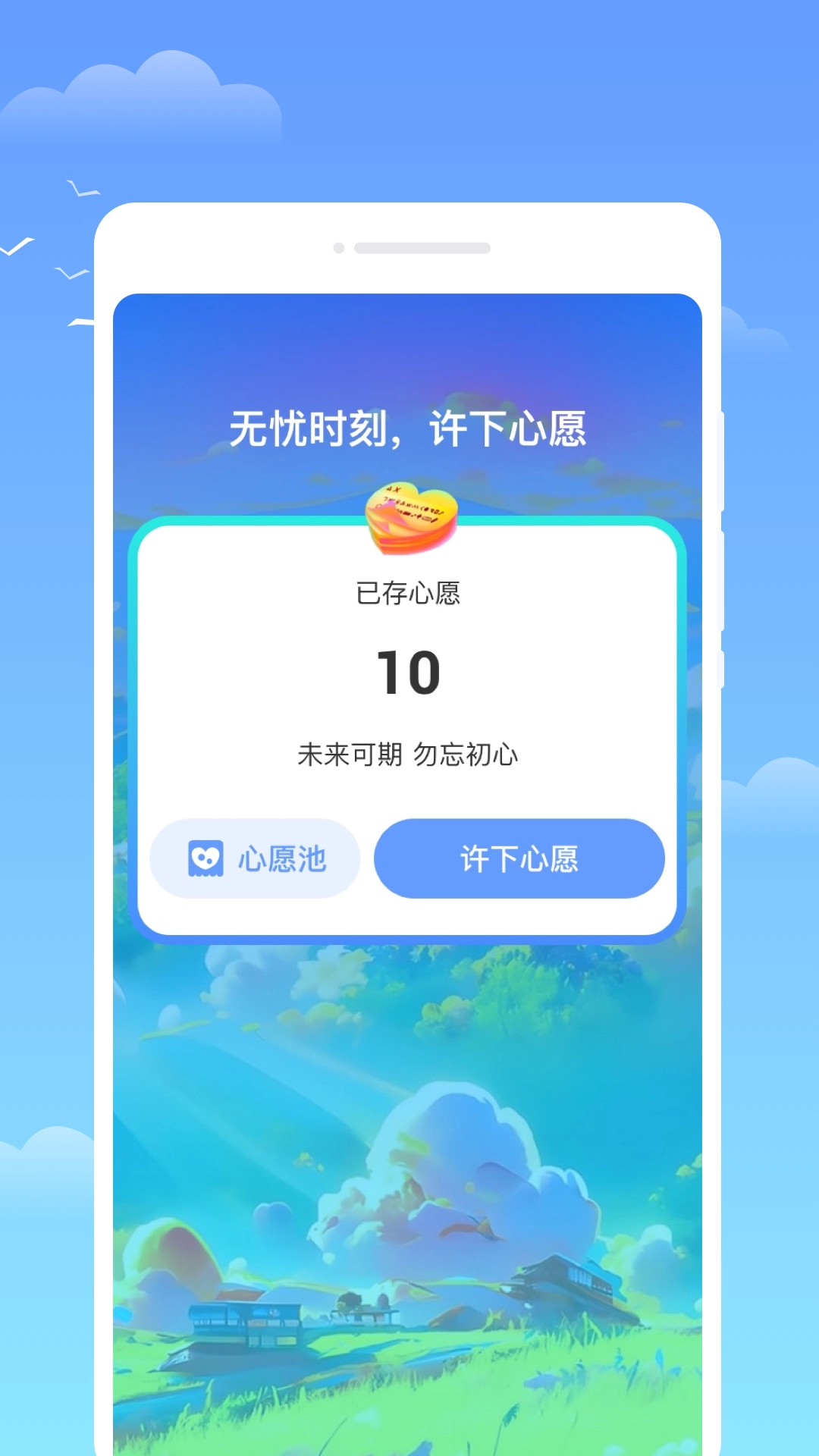The width and height of the screenshot is (819, 1456).
Task: Click the motto 未来可期 勿忘初心
Action: [x=409, y=756]
